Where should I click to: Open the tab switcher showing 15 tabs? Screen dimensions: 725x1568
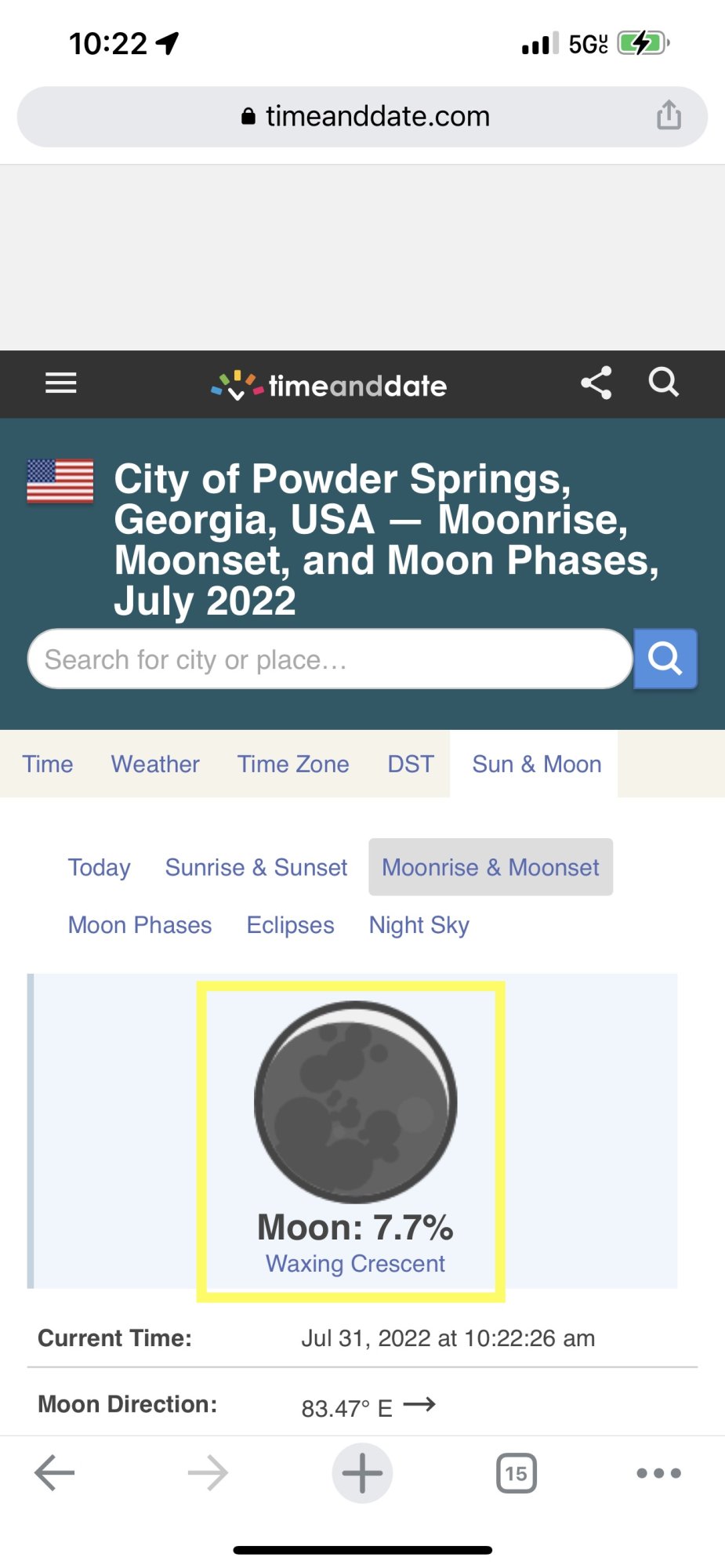517,1473
